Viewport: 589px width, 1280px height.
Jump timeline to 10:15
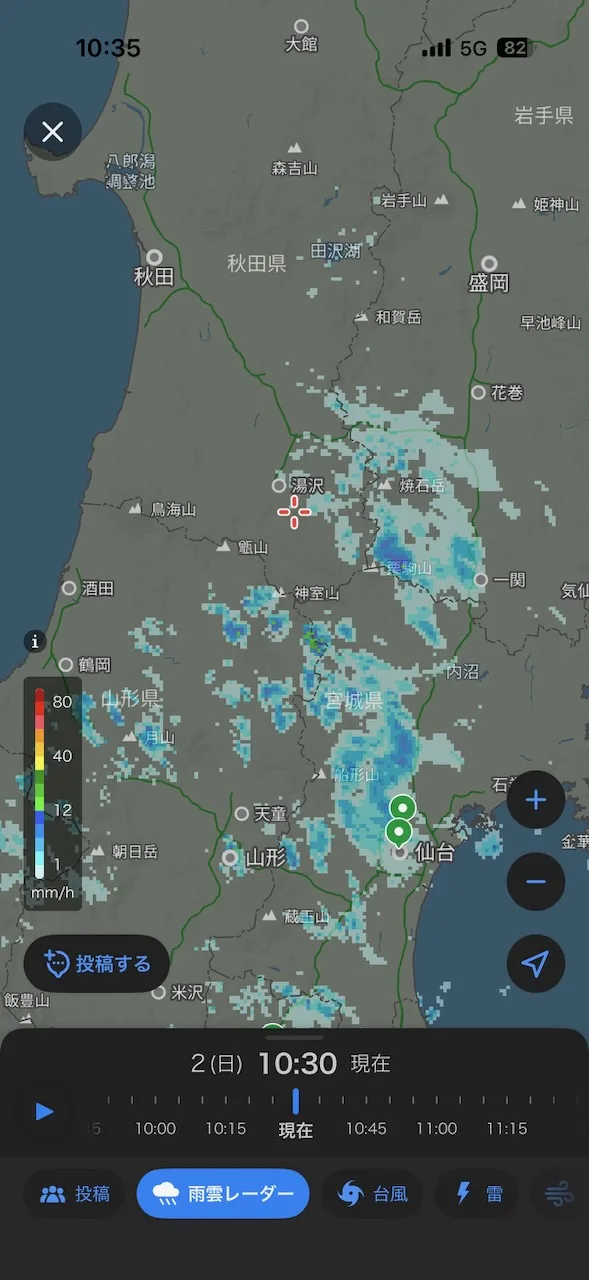226,1128
